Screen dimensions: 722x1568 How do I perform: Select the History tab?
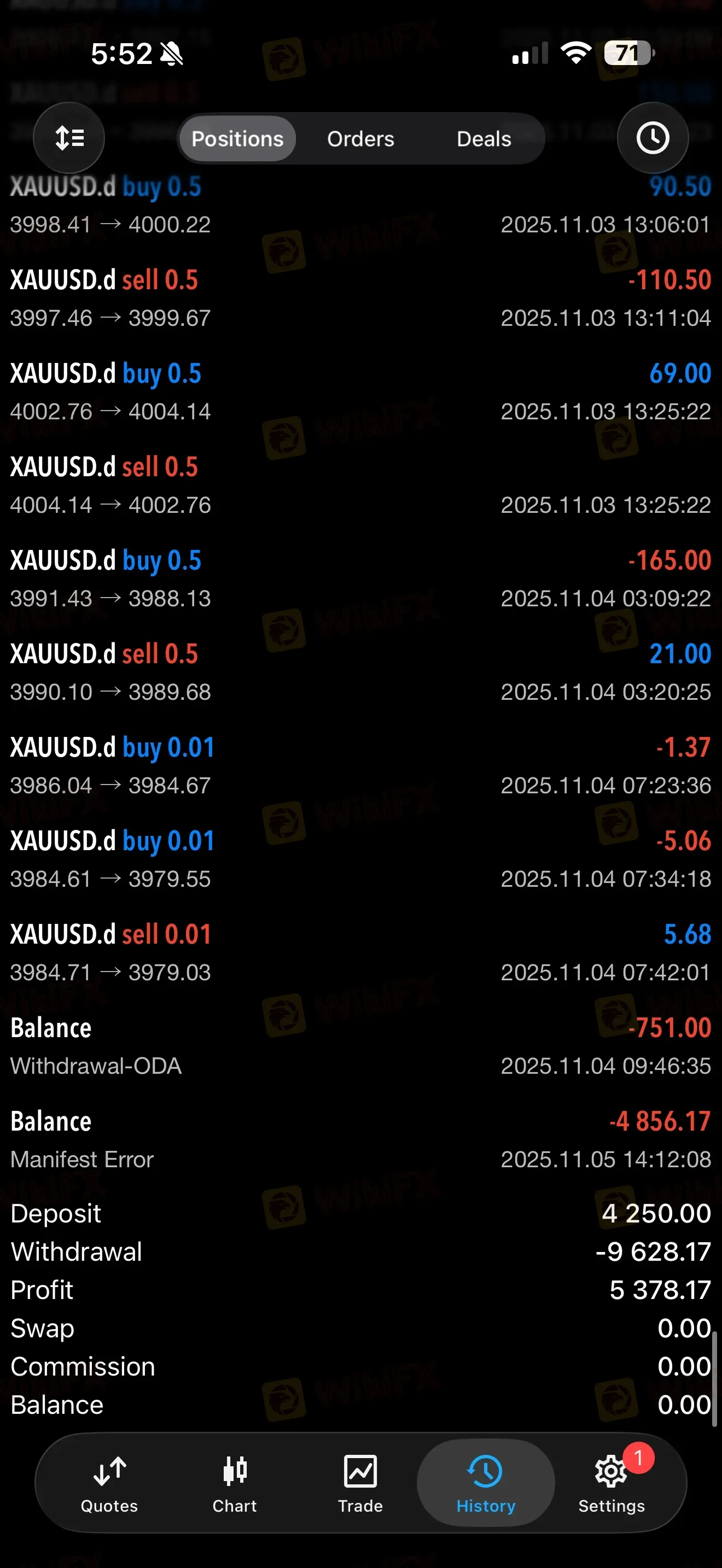click(x=486, y=1484)
